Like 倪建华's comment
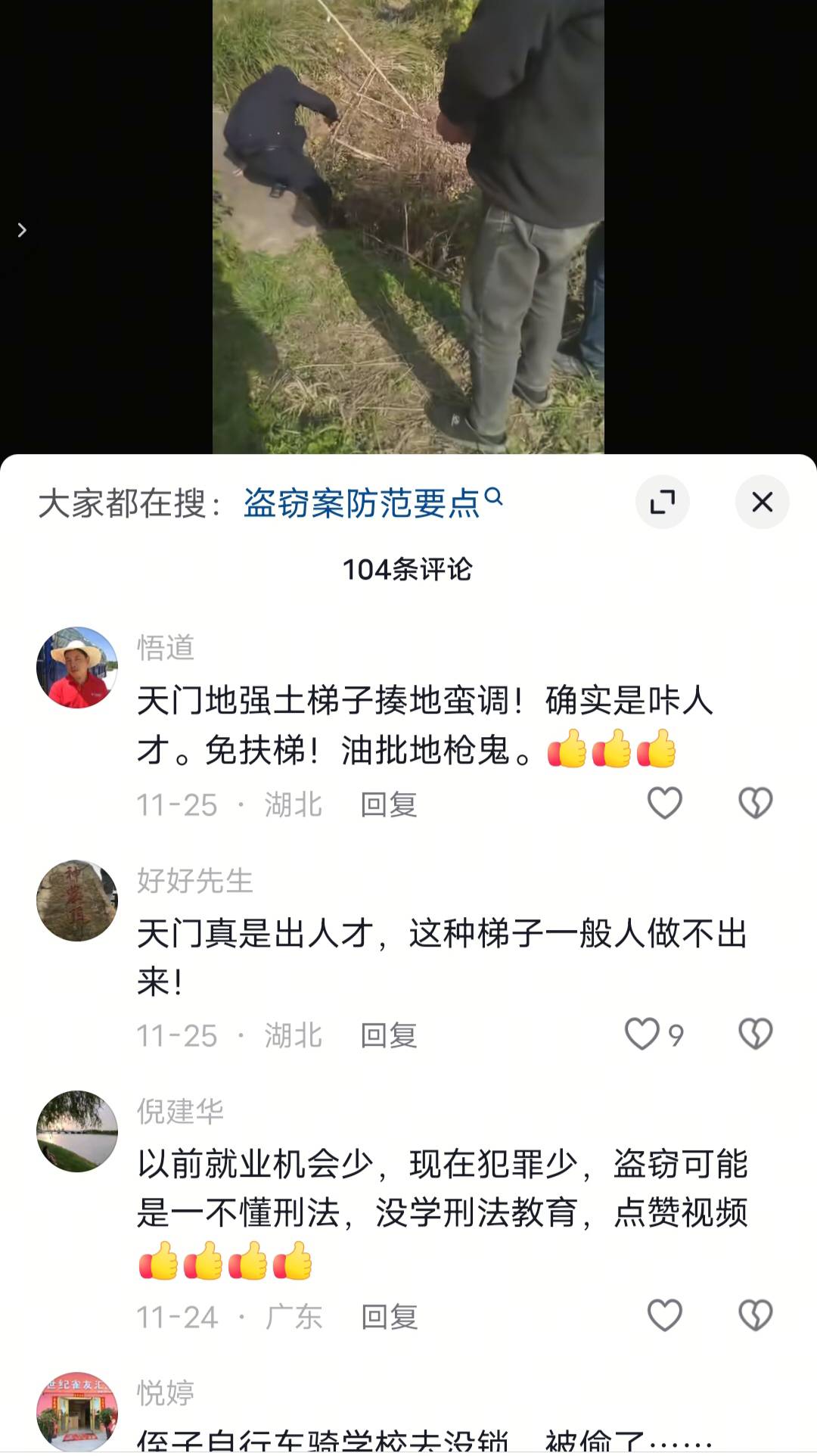 (665, 1315)
